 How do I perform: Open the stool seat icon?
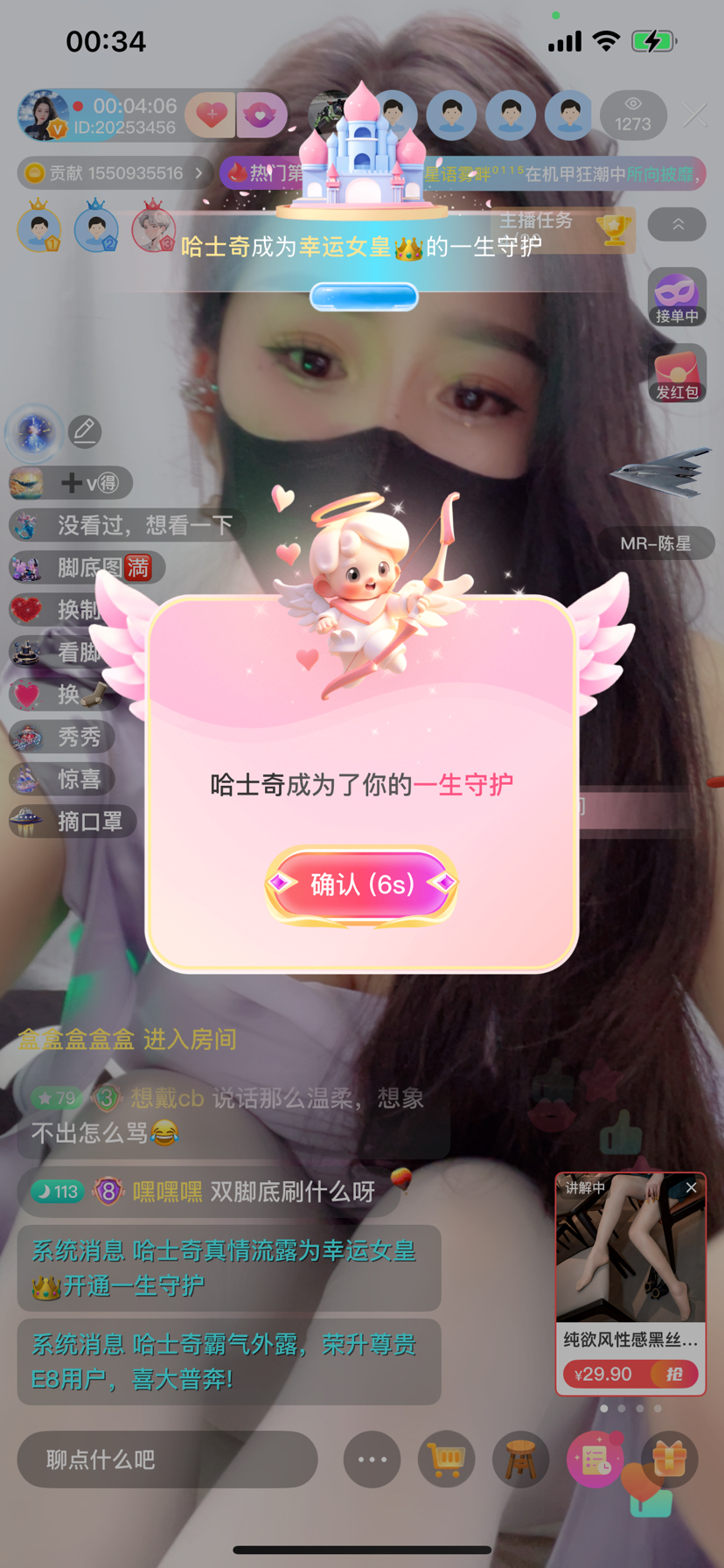pyautogui.click(x=520, y=1459)
